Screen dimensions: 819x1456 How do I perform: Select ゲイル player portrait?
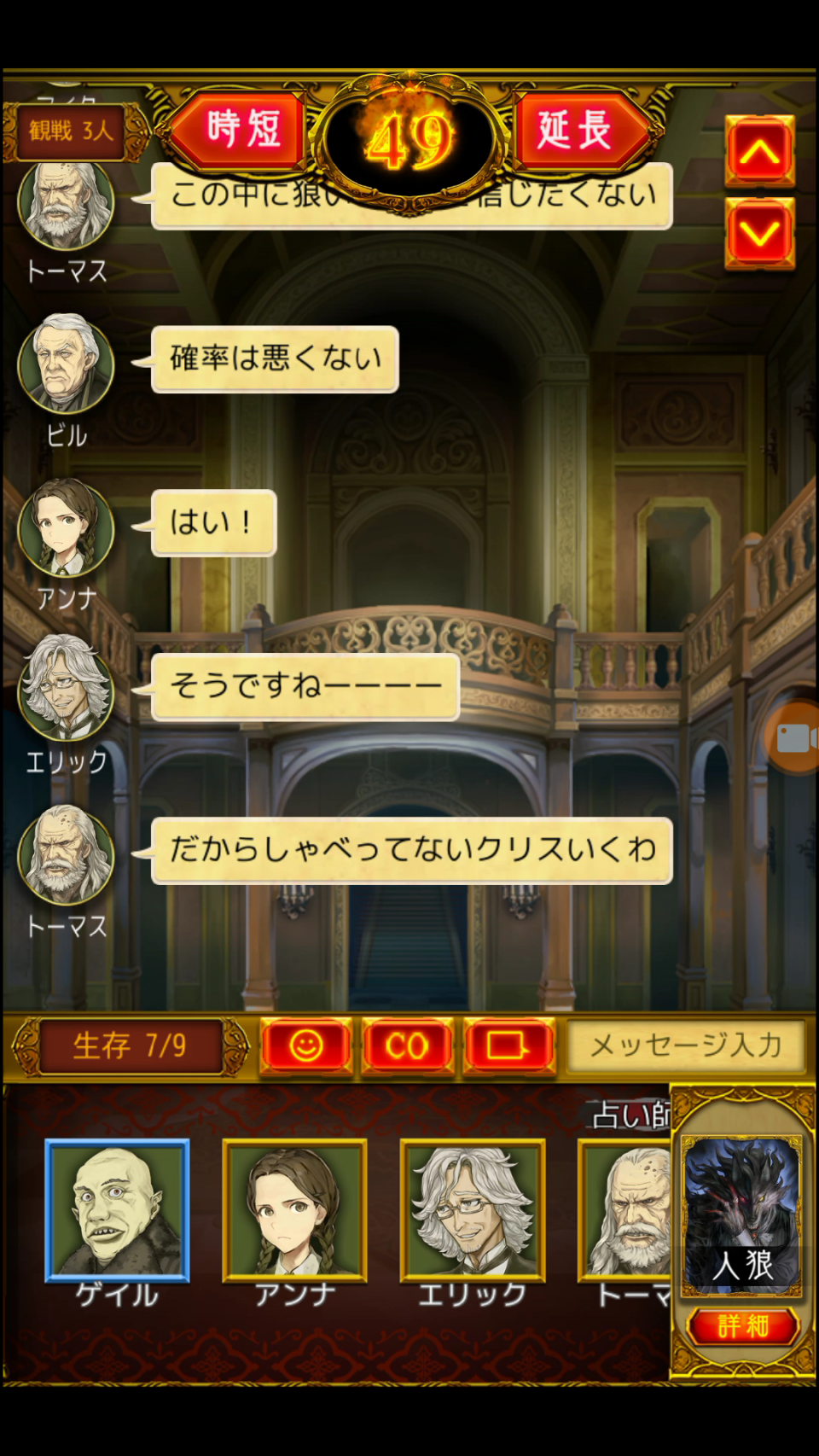click(117, 1211)
